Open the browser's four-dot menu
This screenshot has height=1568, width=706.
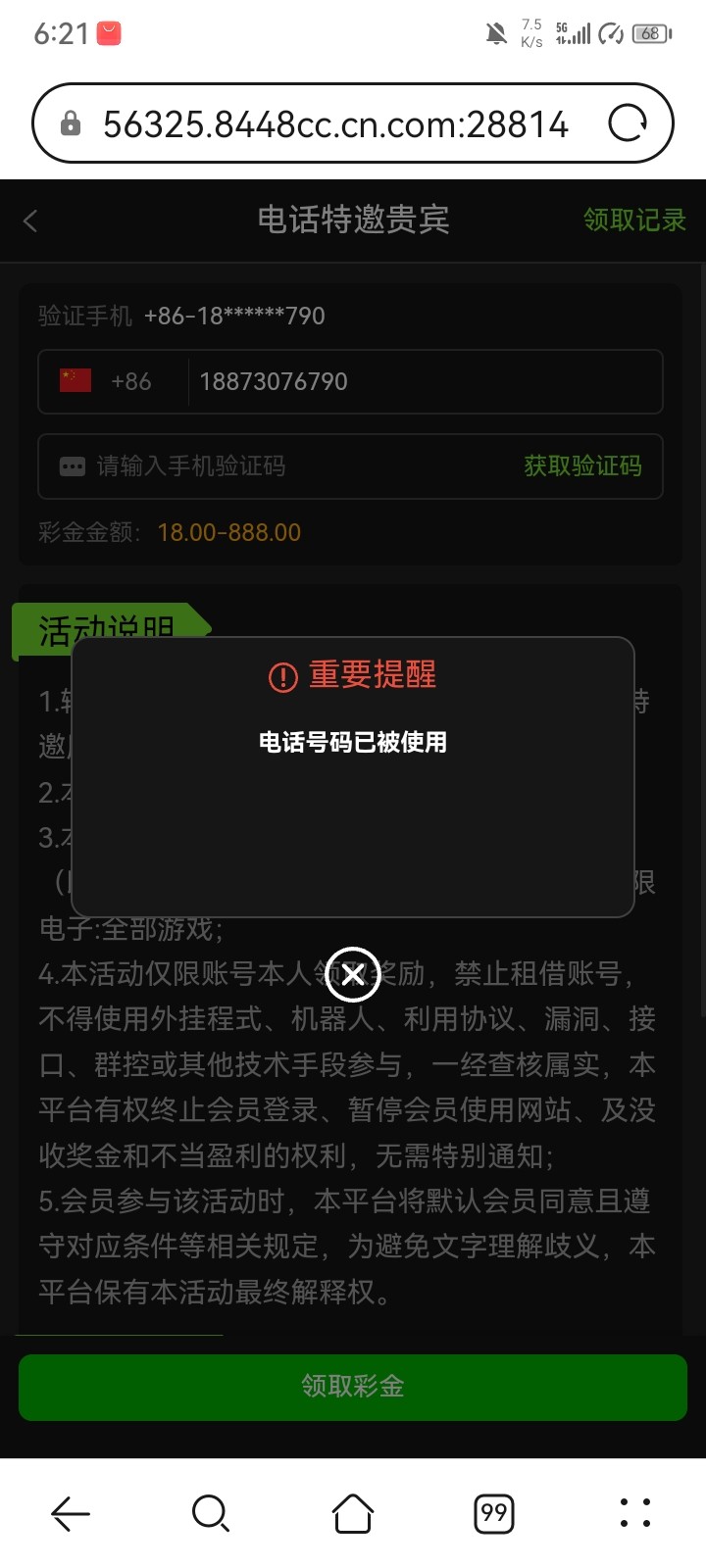click(635, 1513)
